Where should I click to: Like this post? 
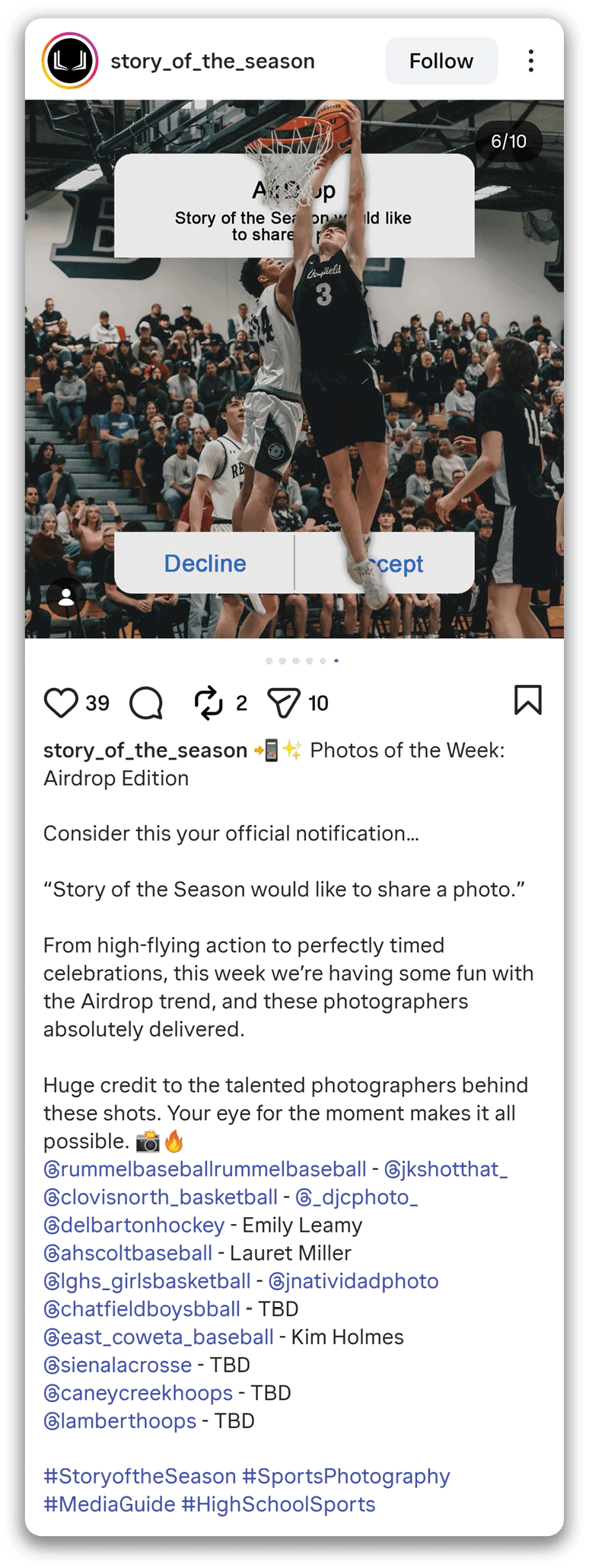61,703
